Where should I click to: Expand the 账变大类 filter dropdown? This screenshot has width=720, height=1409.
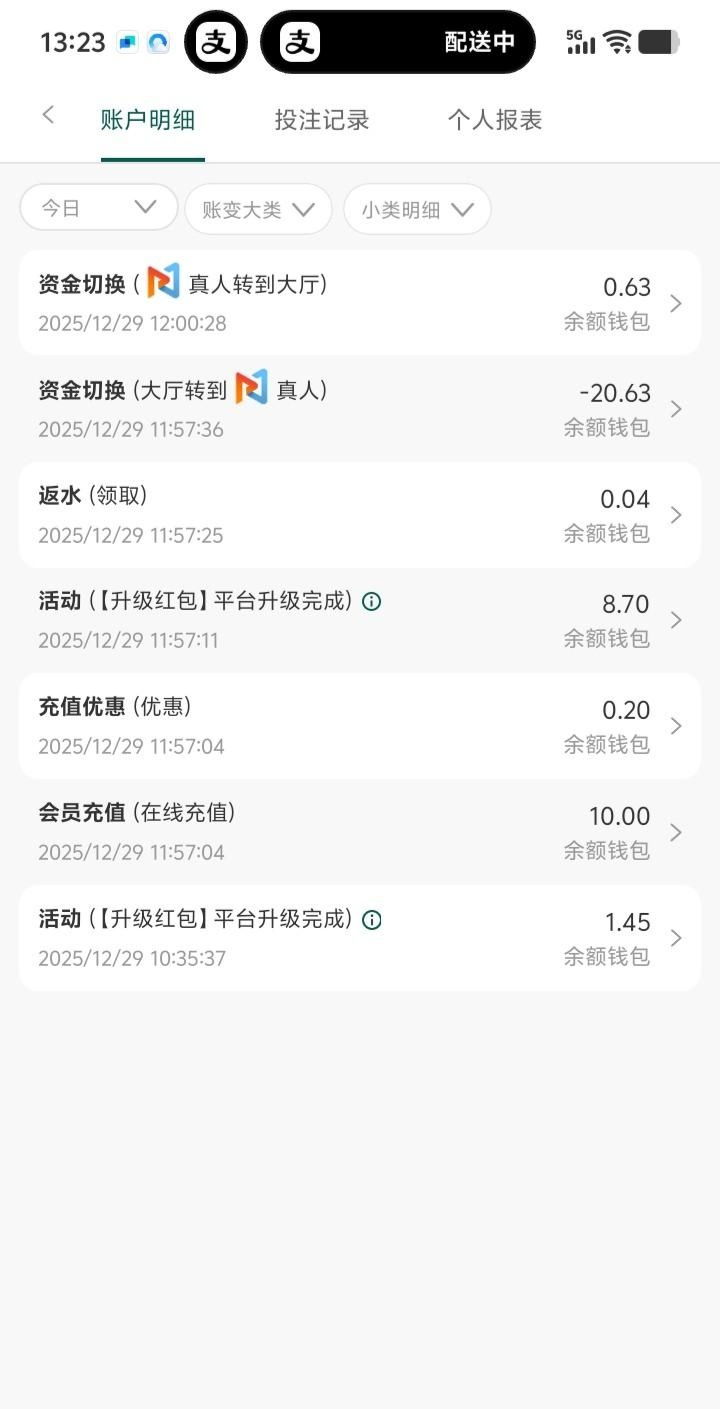[258, 209]
